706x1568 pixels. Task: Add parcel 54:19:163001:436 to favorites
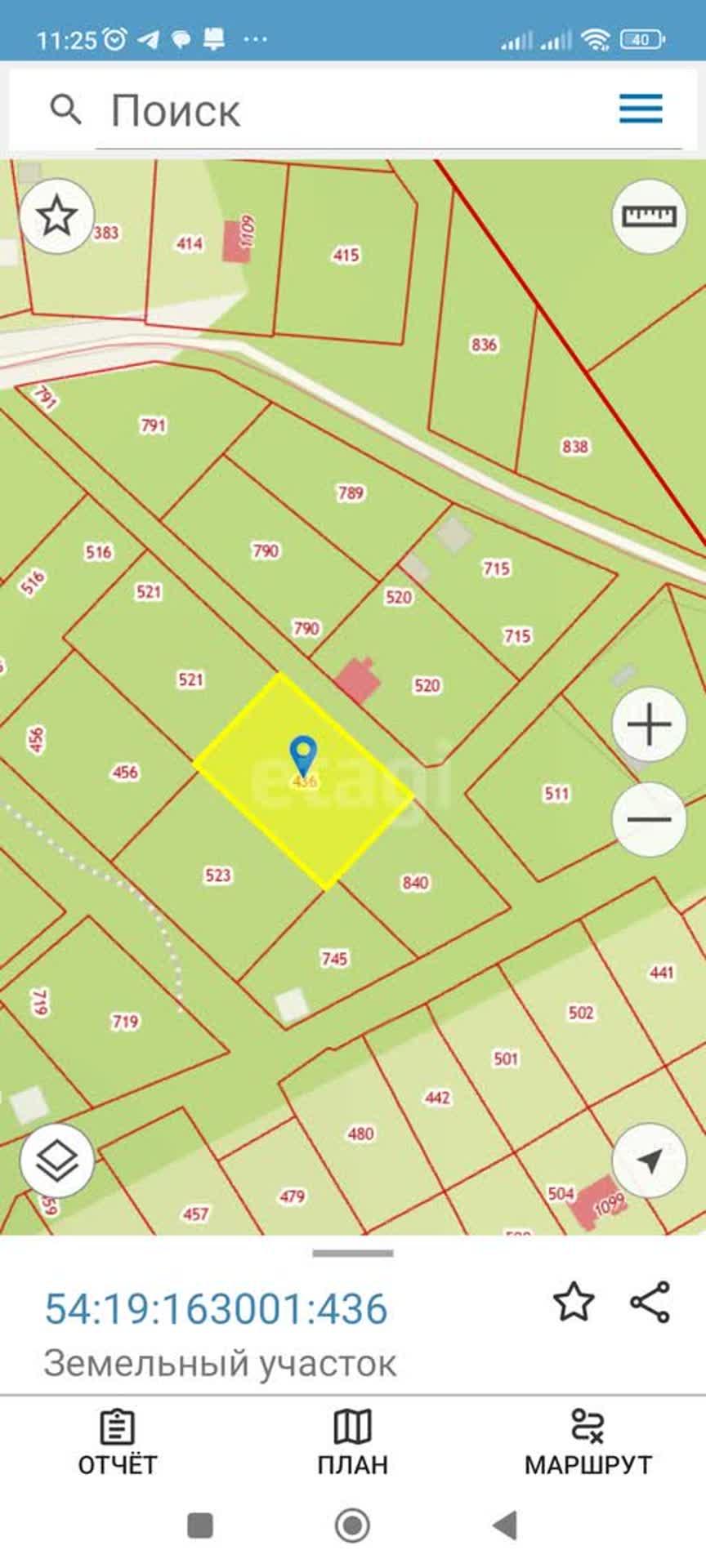pos(574,1302)
